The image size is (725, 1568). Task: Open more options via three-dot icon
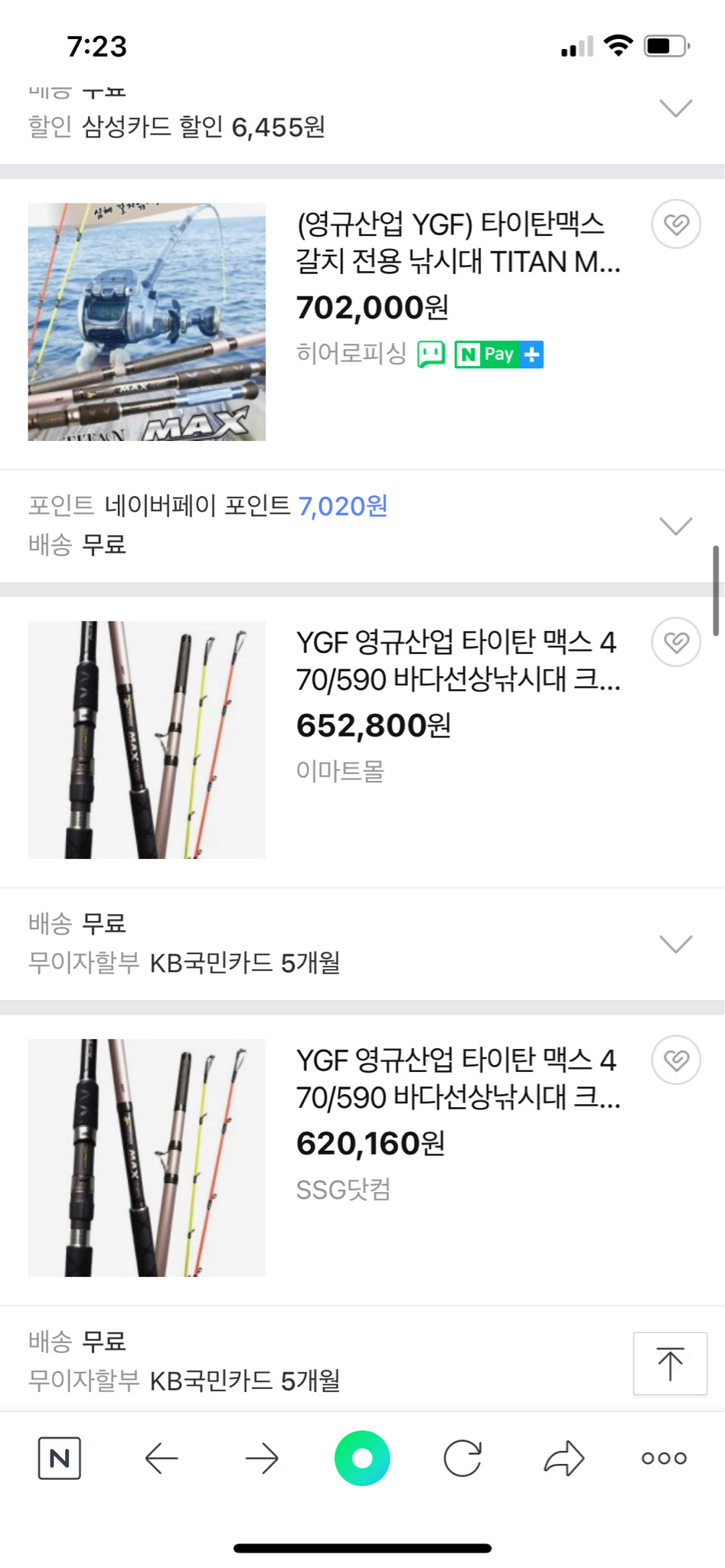coord(661,1458)
